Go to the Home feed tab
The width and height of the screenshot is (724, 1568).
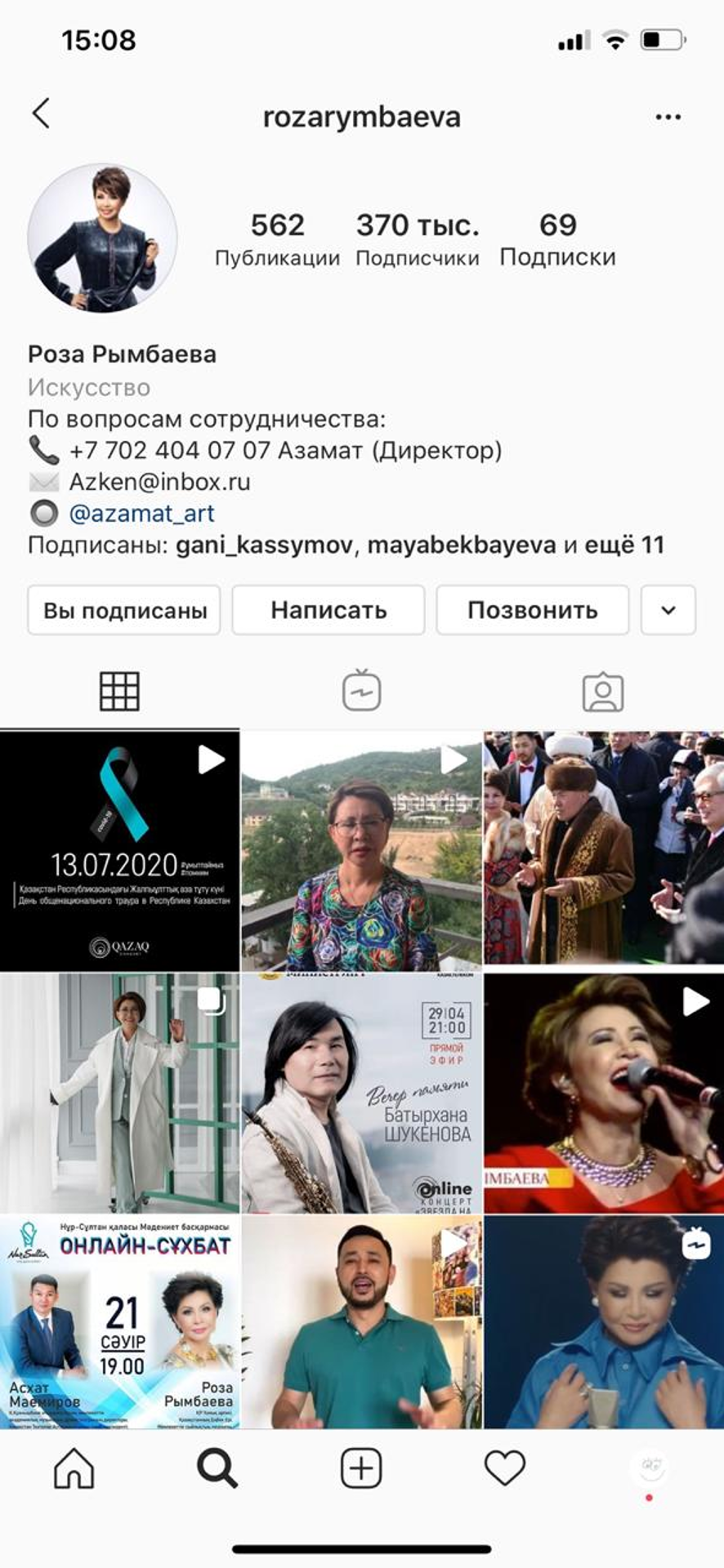pyautogui.click(x=74, y=1469)
